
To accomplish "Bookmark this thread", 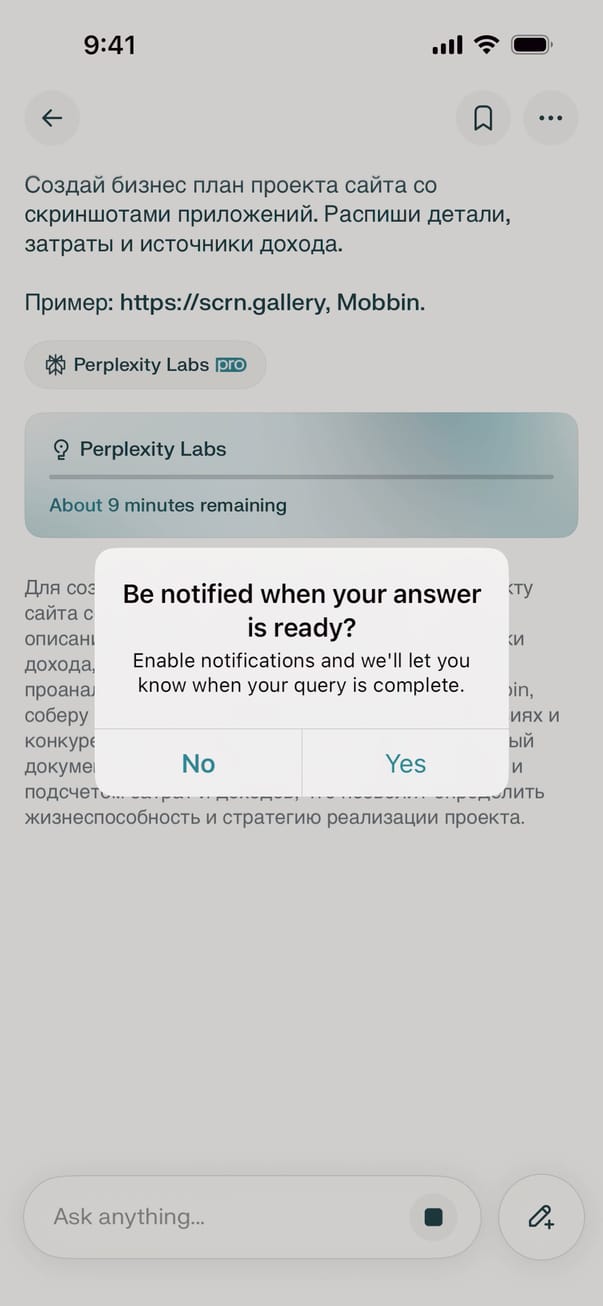I will (x=483, y=118).
